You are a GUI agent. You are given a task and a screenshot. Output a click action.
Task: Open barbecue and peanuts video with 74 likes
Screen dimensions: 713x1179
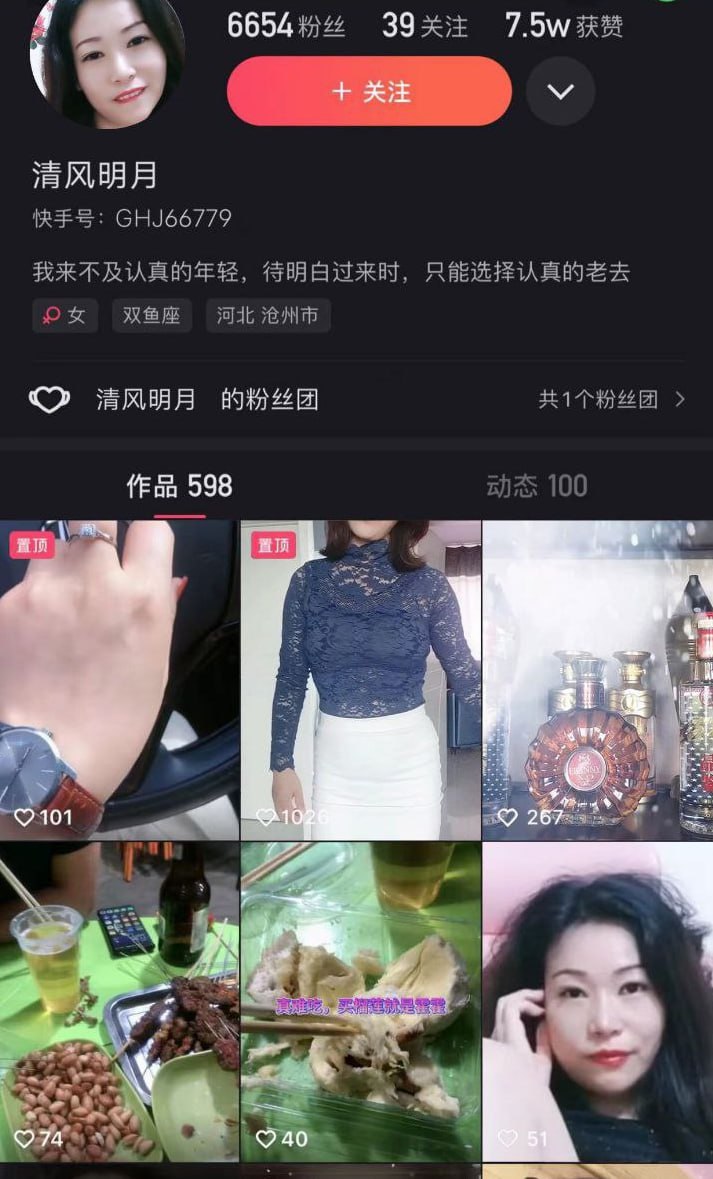119,1000
